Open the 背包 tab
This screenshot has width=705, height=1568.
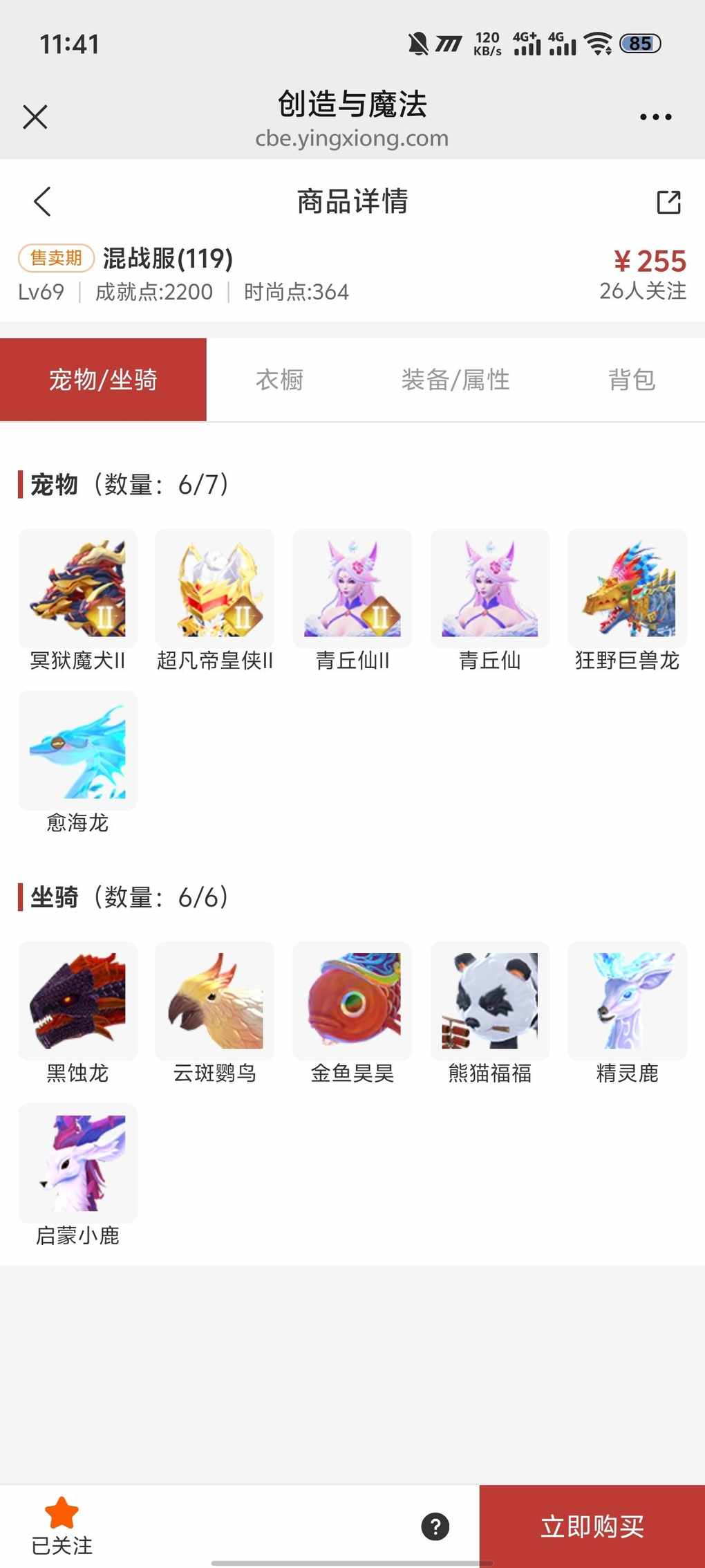click(x=631, y=380)
